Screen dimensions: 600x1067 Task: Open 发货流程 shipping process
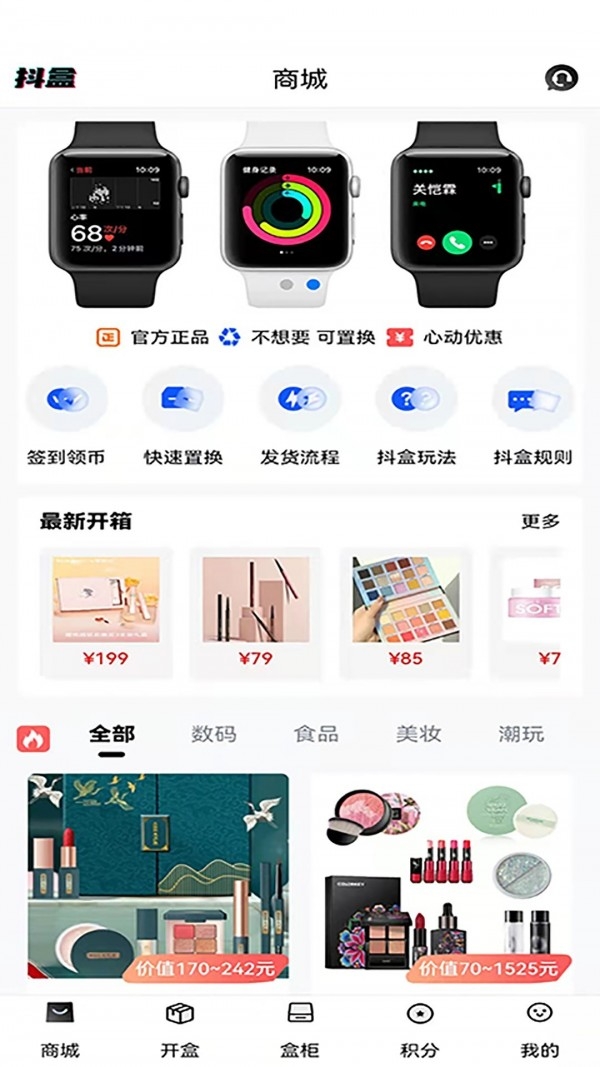tap(300, 415)
